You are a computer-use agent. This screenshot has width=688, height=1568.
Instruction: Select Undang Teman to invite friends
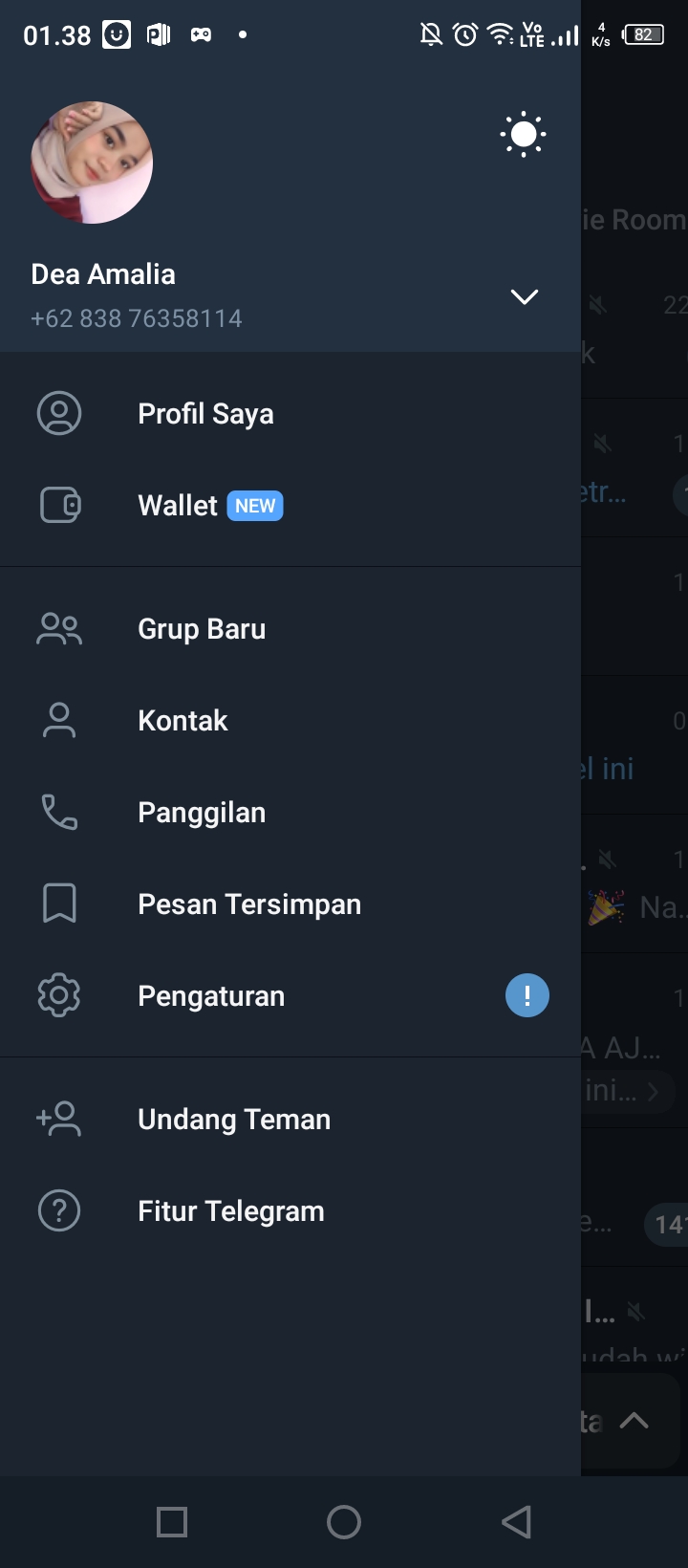point(234,1120)
